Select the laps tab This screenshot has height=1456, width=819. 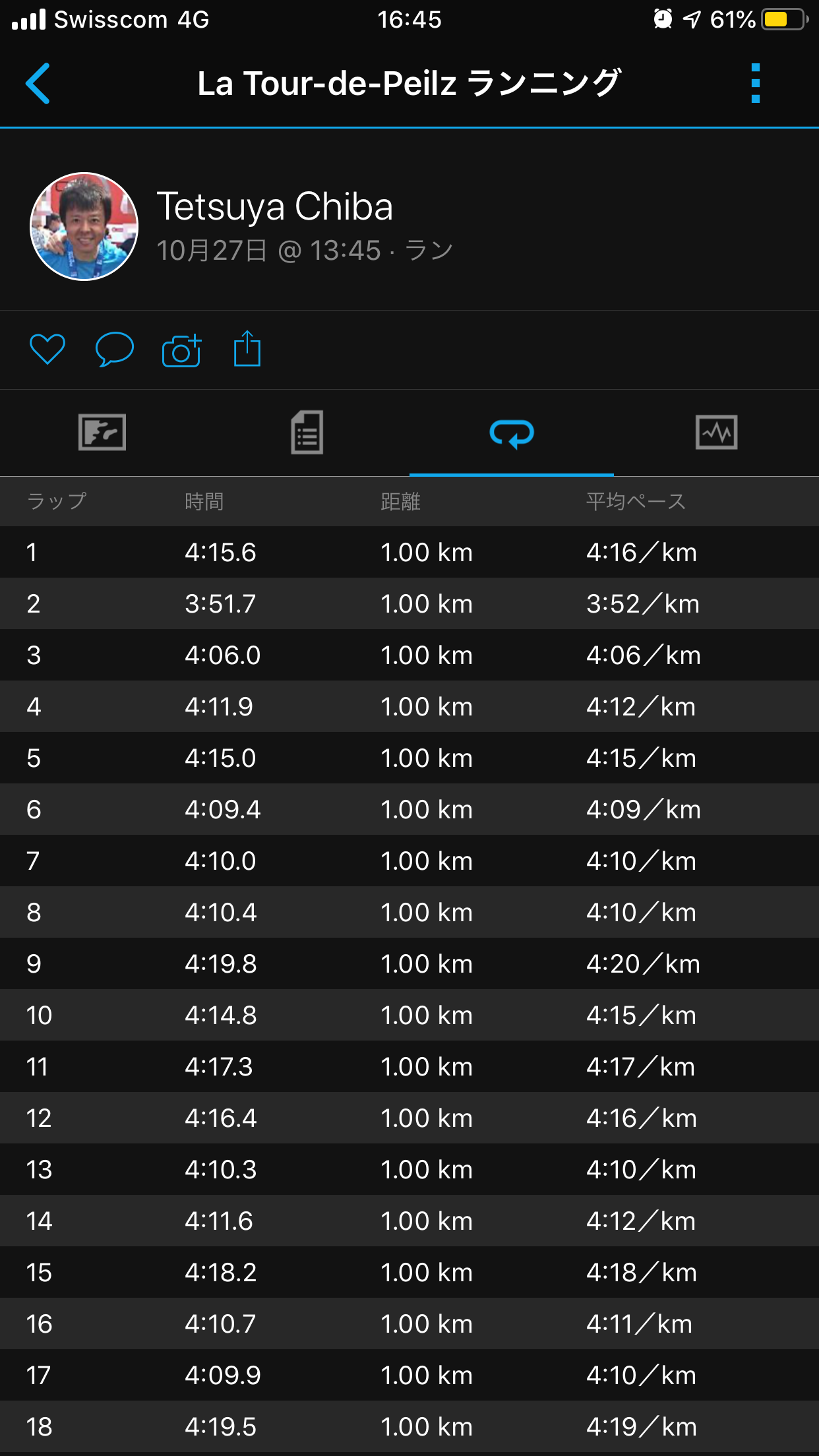512,434
